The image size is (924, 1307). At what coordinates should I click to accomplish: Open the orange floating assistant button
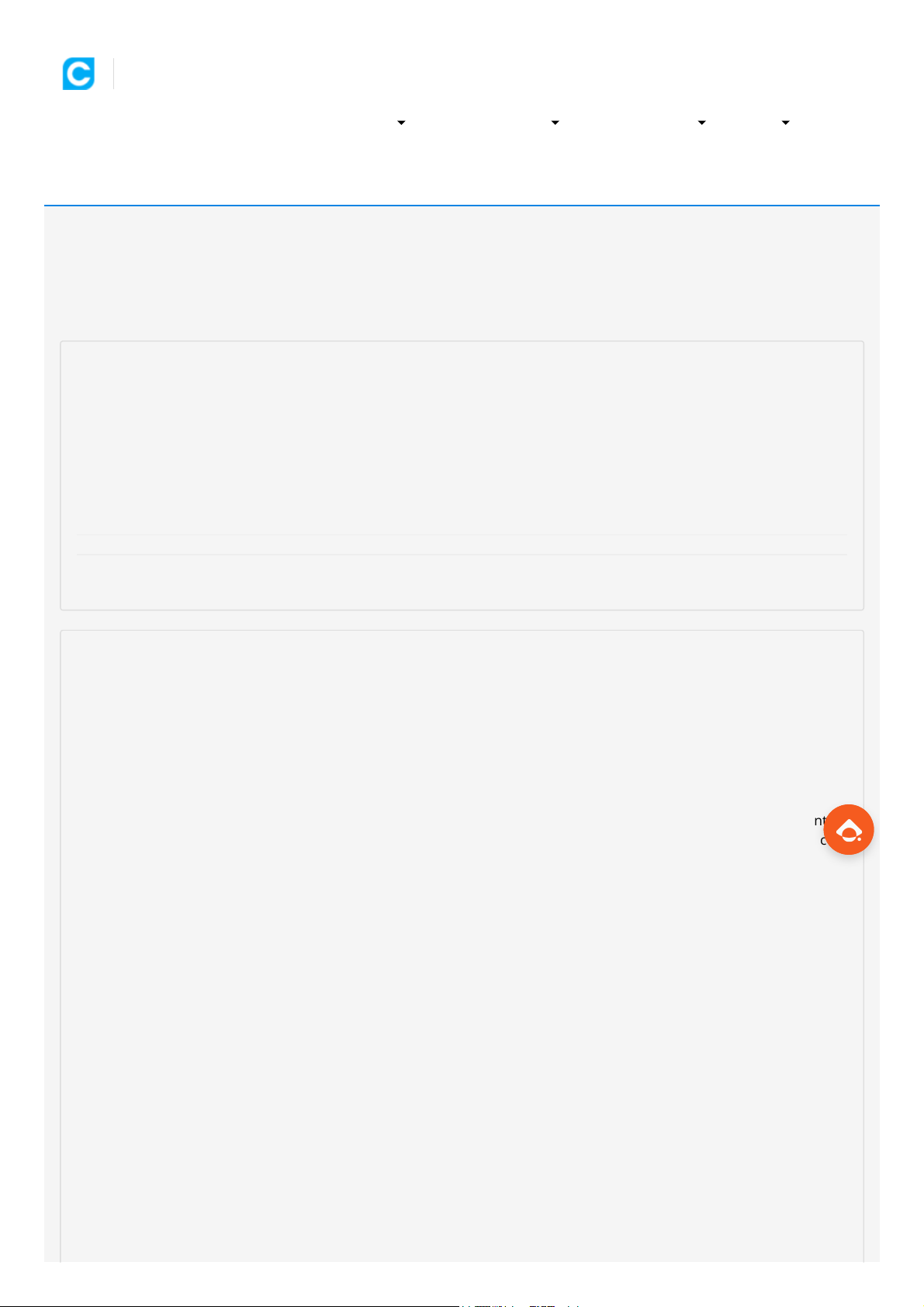pyautogui.click(x=848, y=829)
